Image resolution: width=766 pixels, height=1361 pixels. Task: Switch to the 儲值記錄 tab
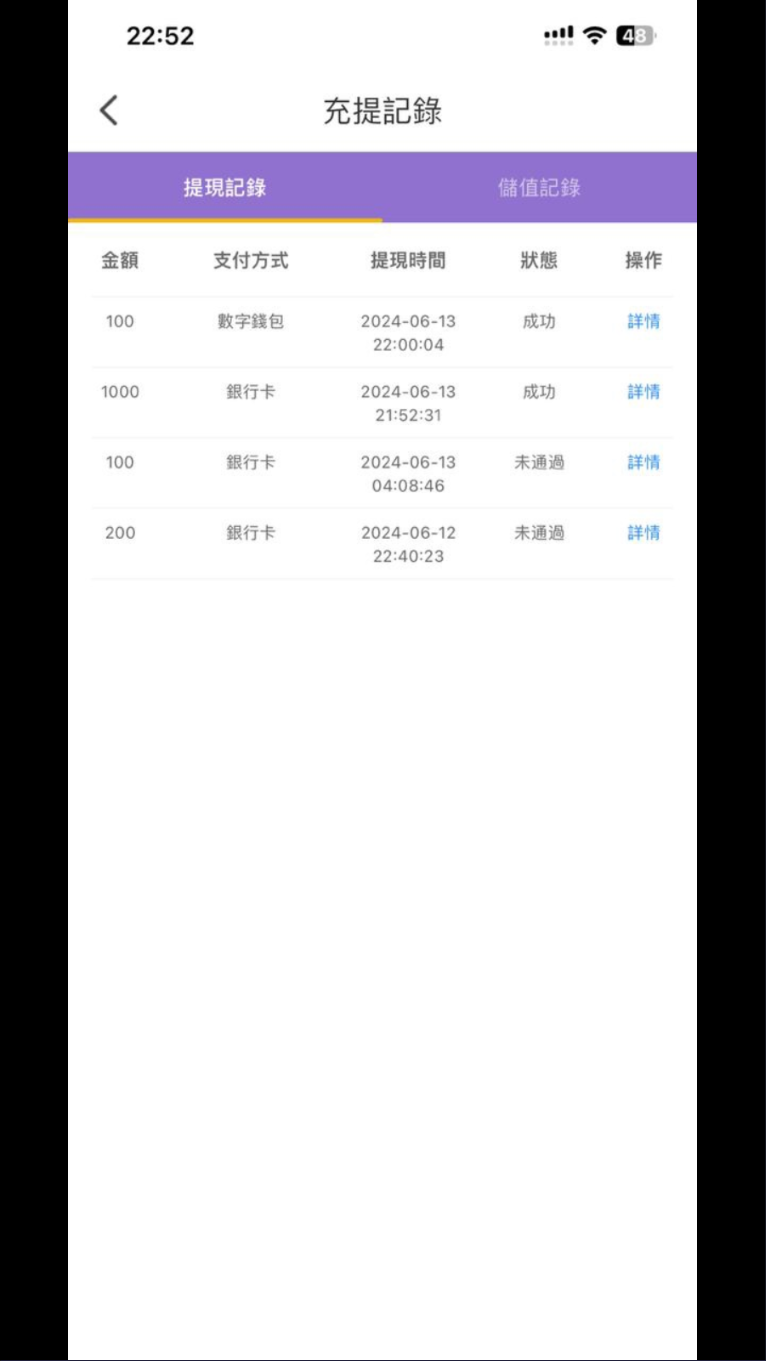[x=539, y=188]
